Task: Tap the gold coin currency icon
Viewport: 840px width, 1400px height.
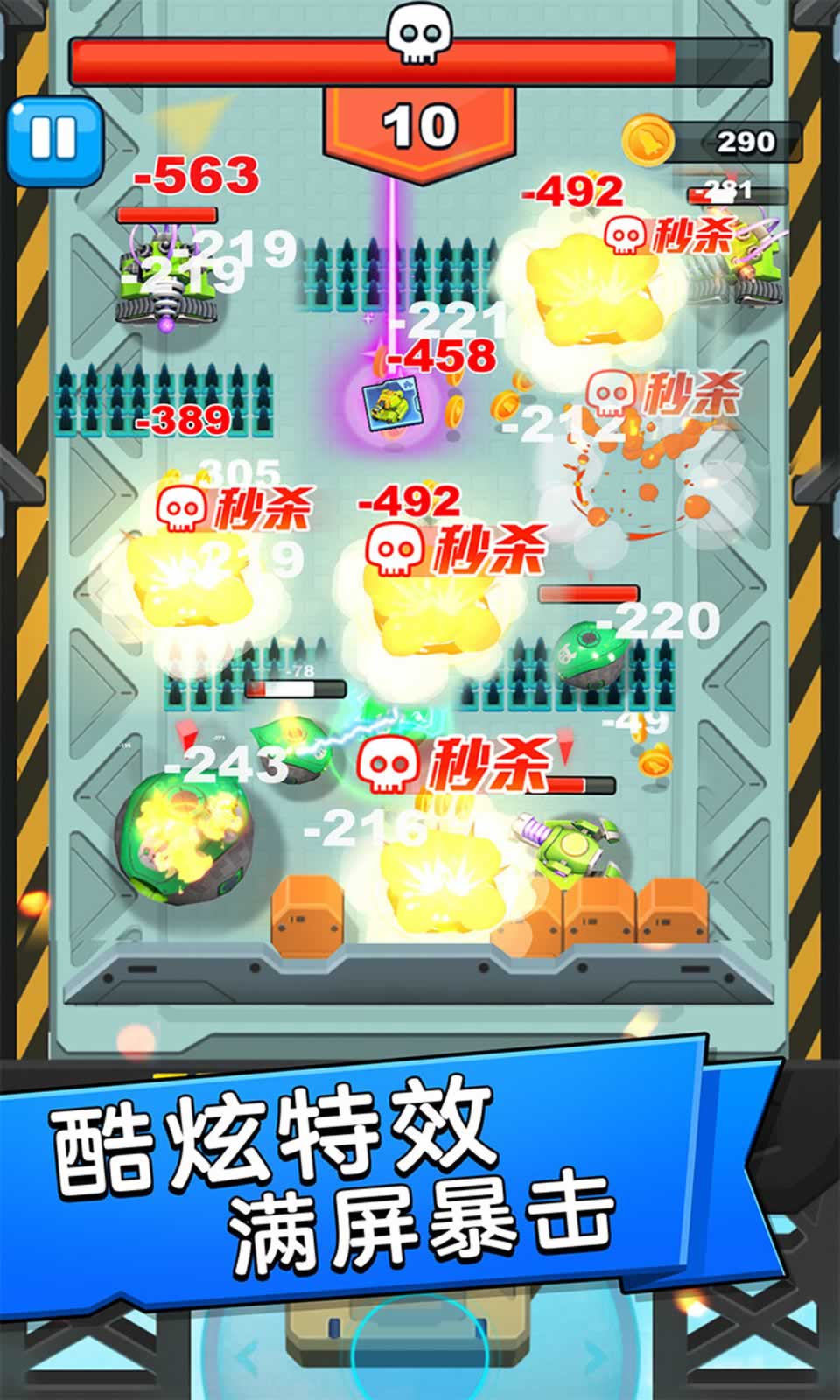Action: click(x=648, y=138)
